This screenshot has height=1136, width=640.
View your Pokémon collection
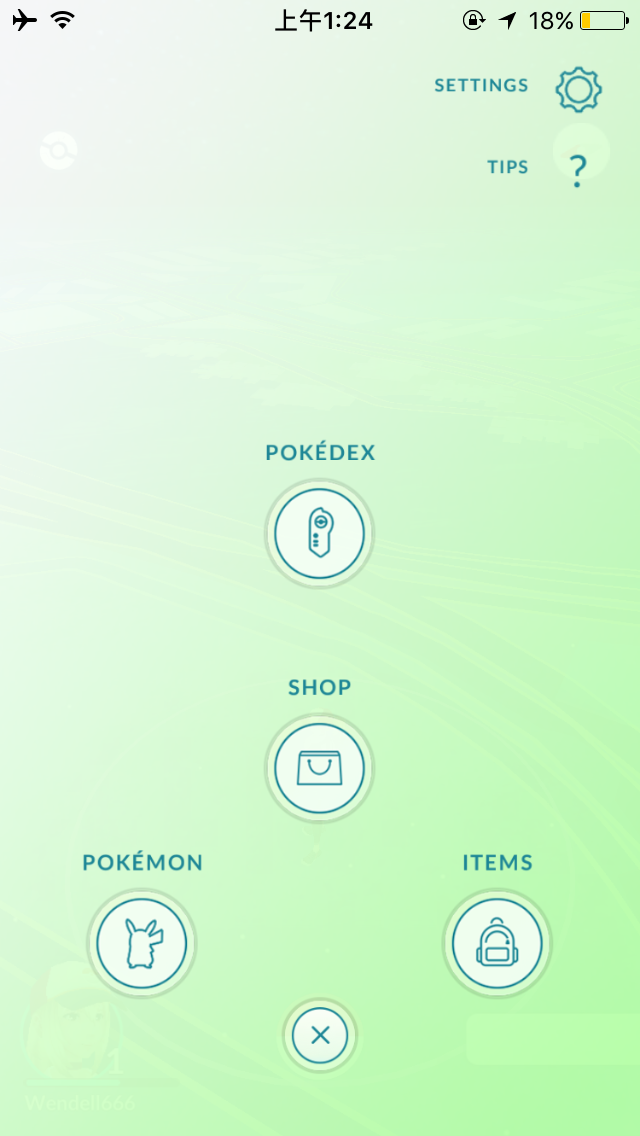pyautogui.click(x=142, y=943)
